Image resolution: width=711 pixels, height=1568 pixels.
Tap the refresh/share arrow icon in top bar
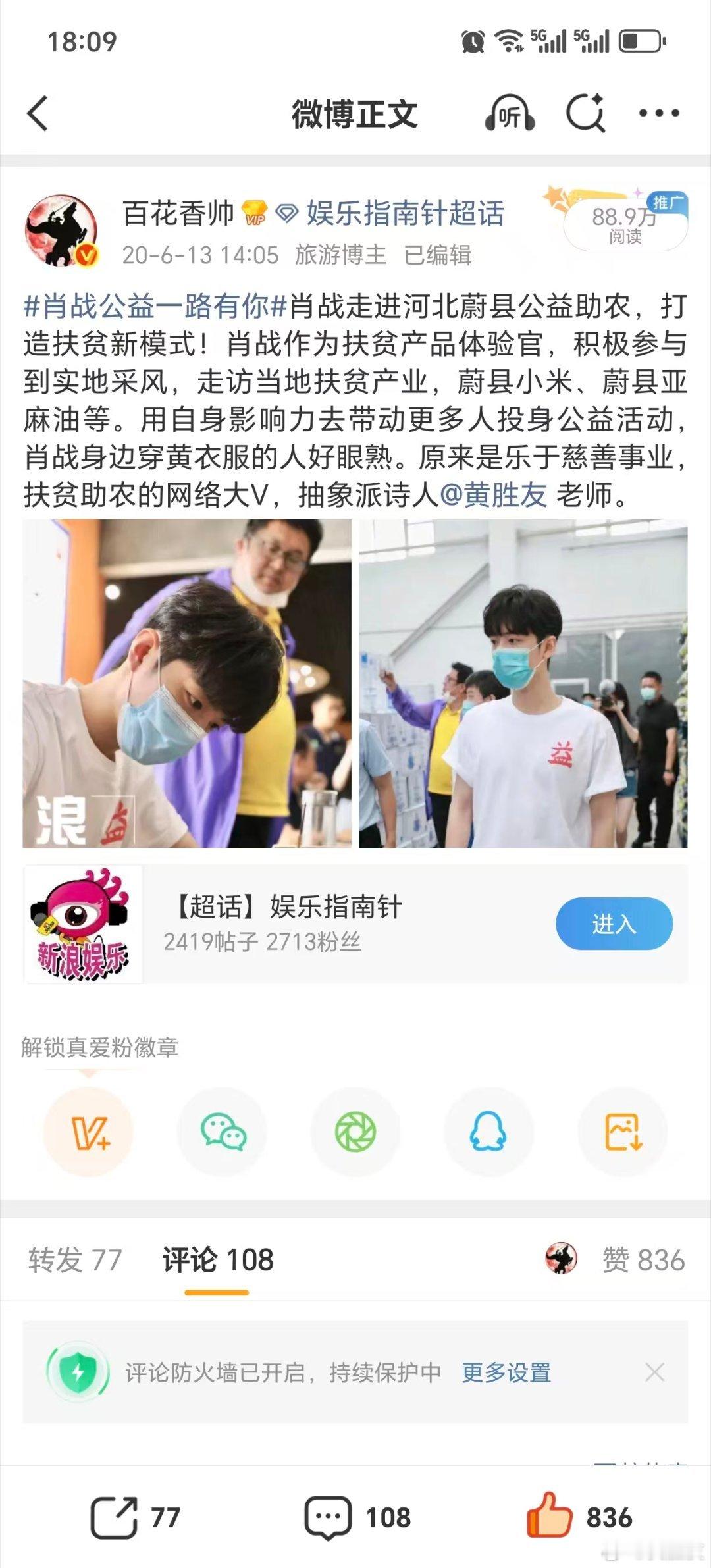point(585,113)
